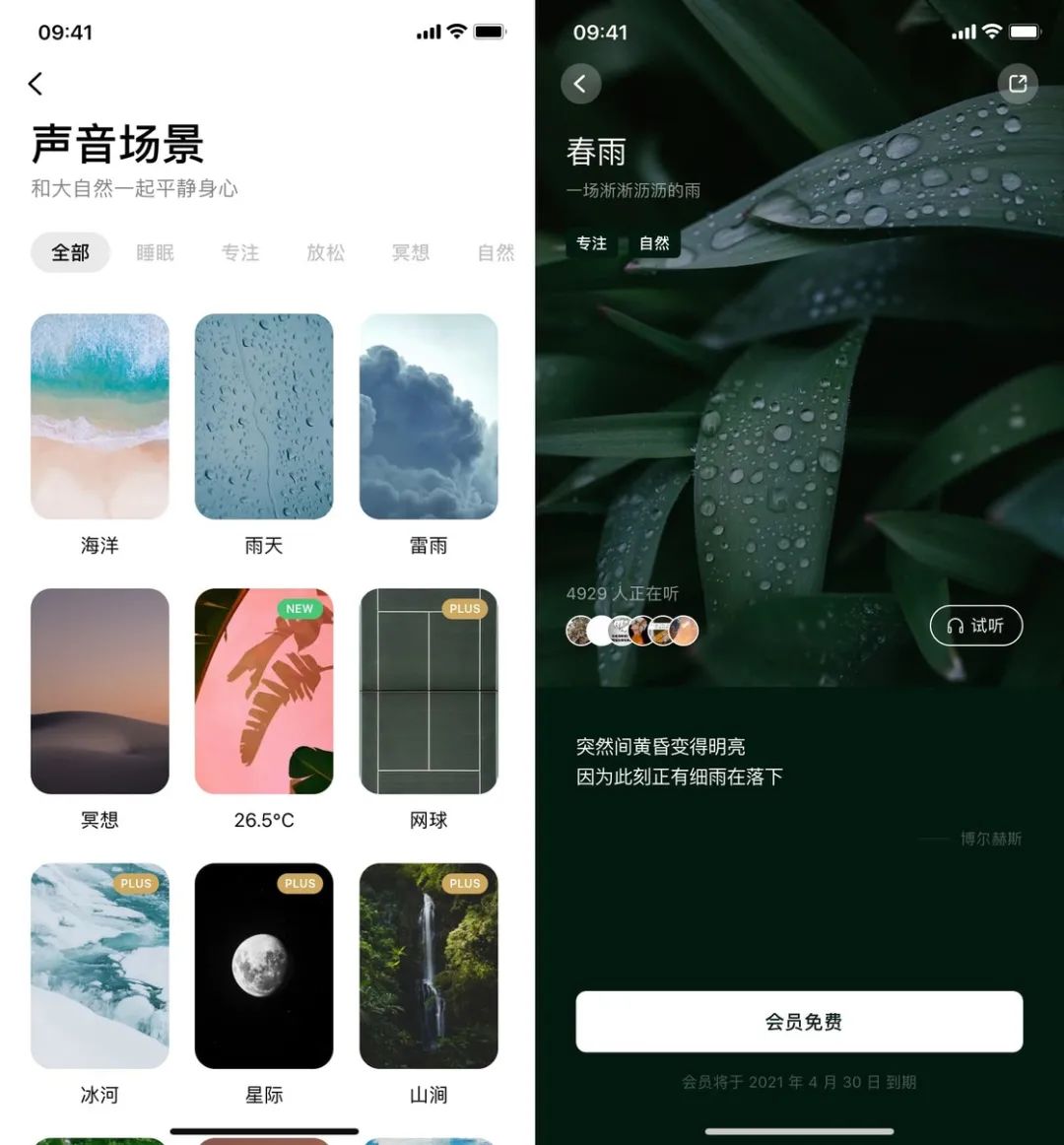Go back from the 春雨 detail page
This screenshot has height=1145, width=1064.
pyautogui.click(x=580, y=84)
